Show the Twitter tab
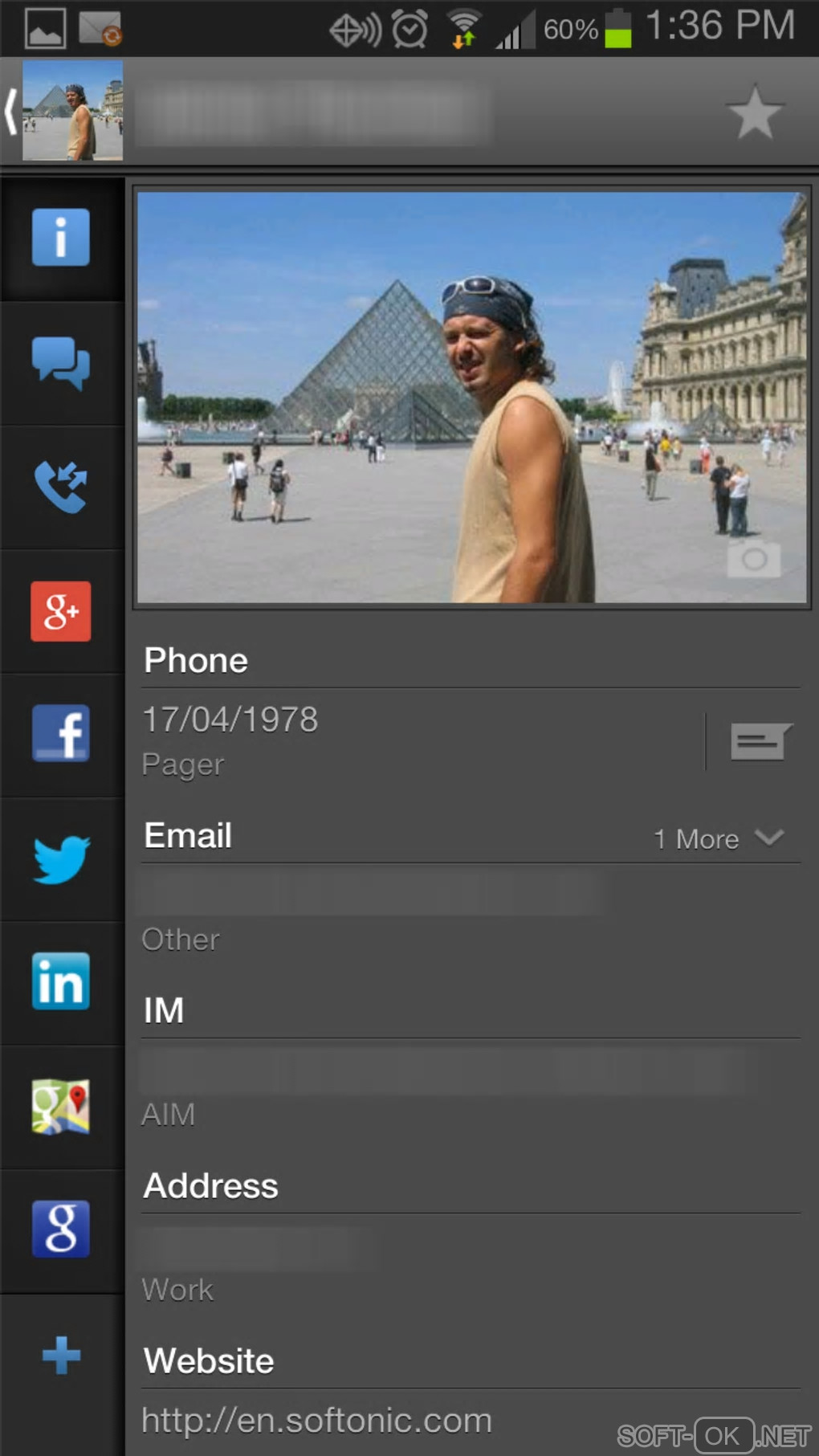 61,859
